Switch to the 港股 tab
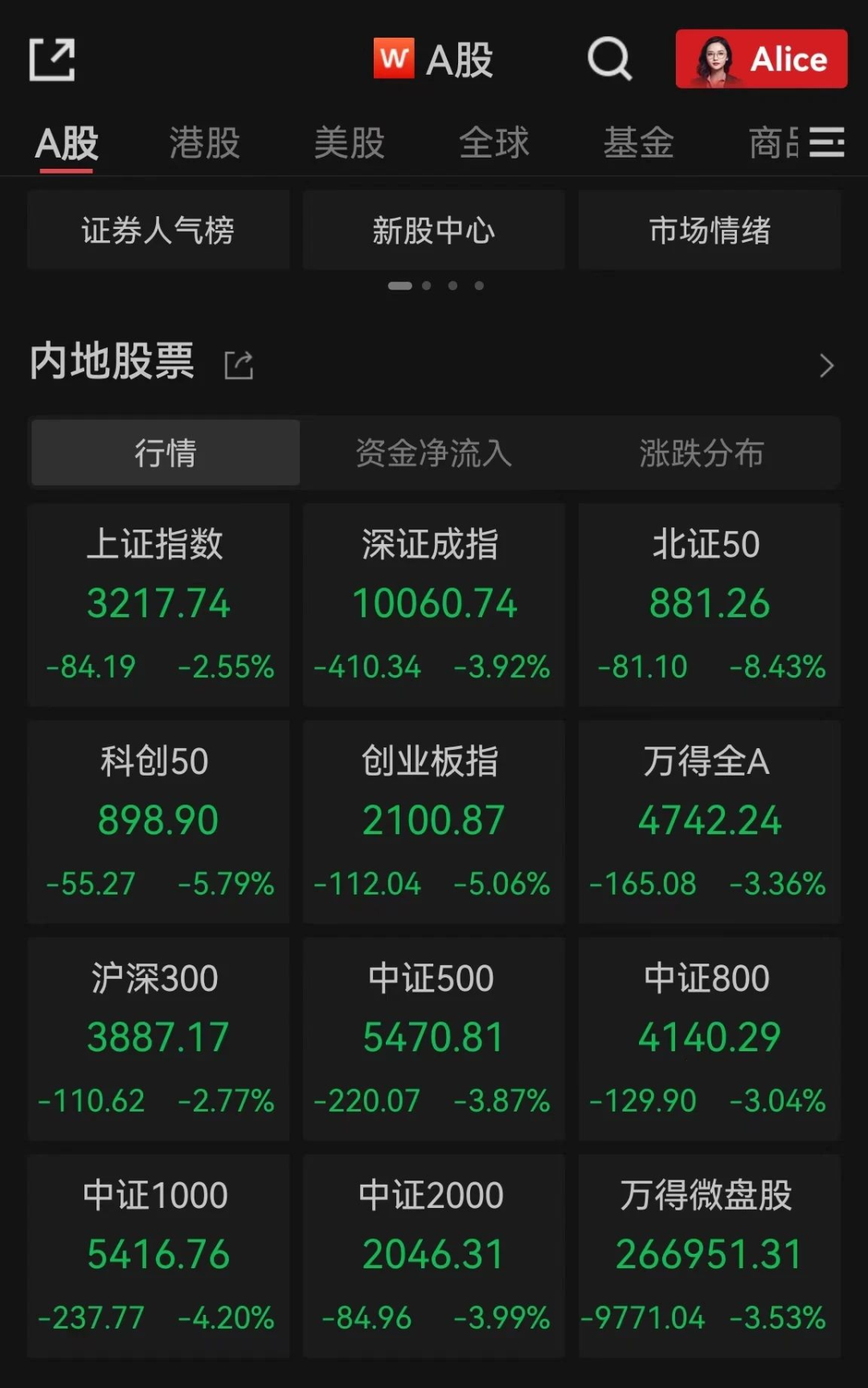868x1388 pixels. click(204, 144)
